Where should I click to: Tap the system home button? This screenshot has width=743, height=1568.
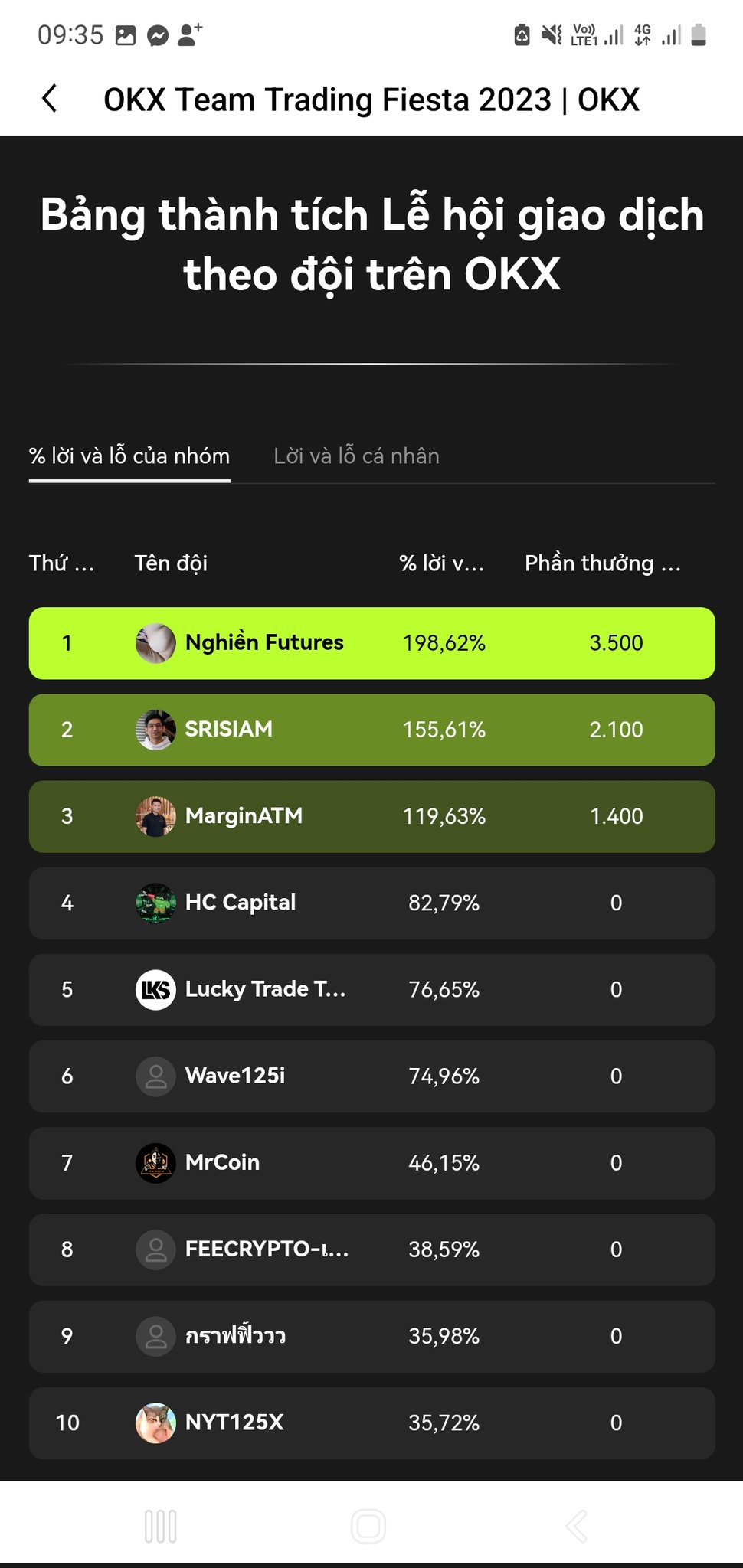368,1526
